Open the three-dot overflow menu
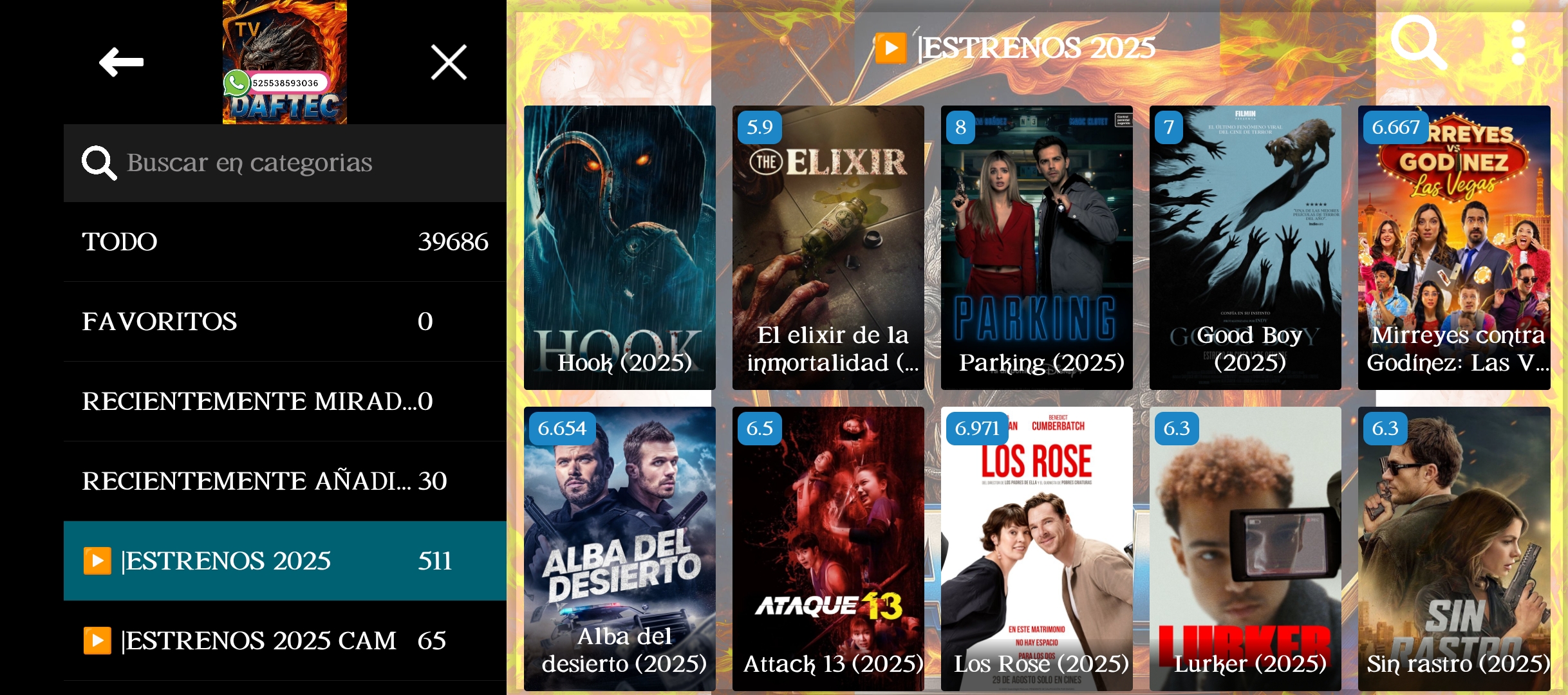 tap(1518, 42)
